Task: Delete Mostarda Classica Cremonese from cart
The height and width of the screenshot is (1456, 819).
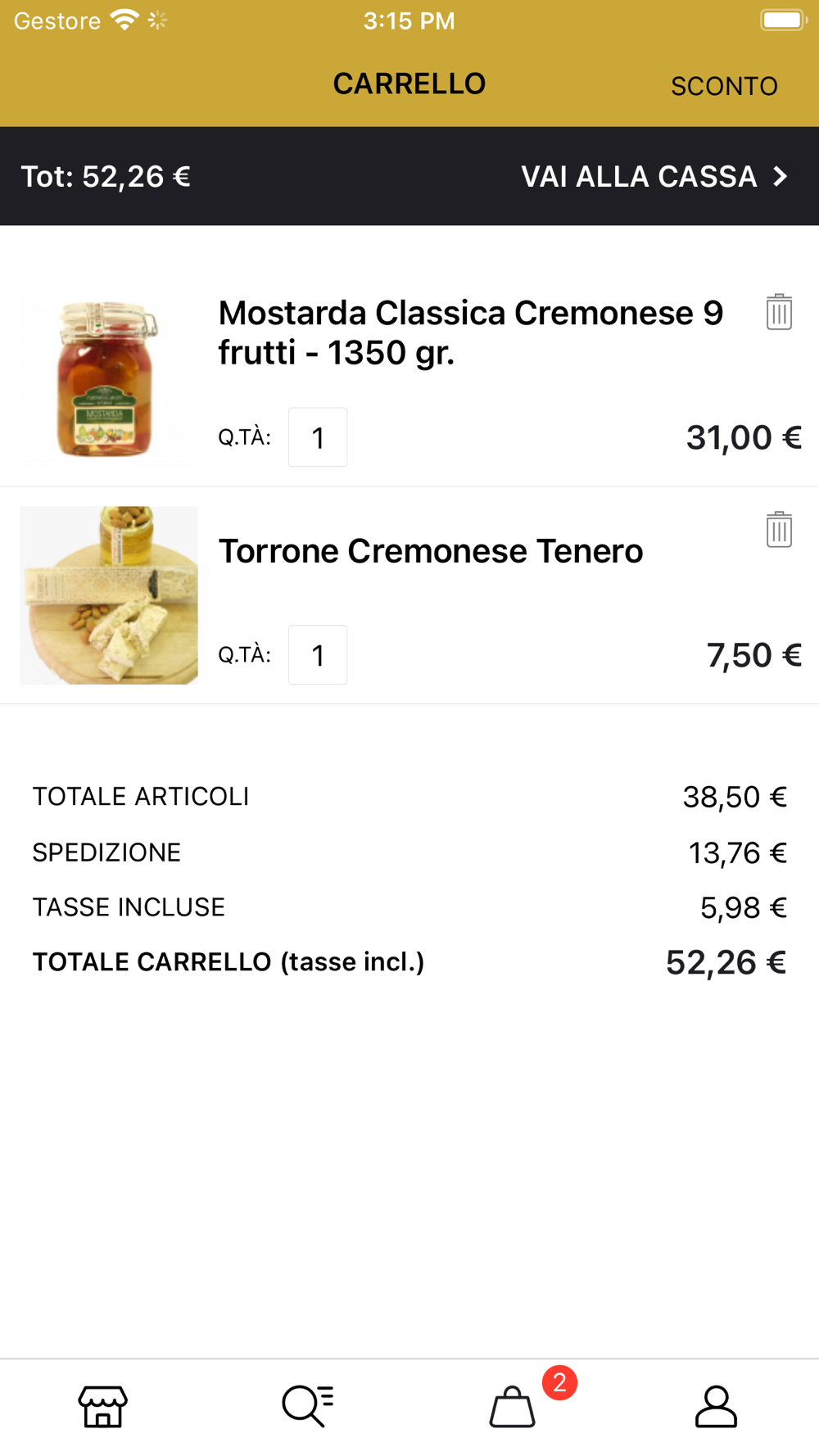Action: [x=779, y=312]
